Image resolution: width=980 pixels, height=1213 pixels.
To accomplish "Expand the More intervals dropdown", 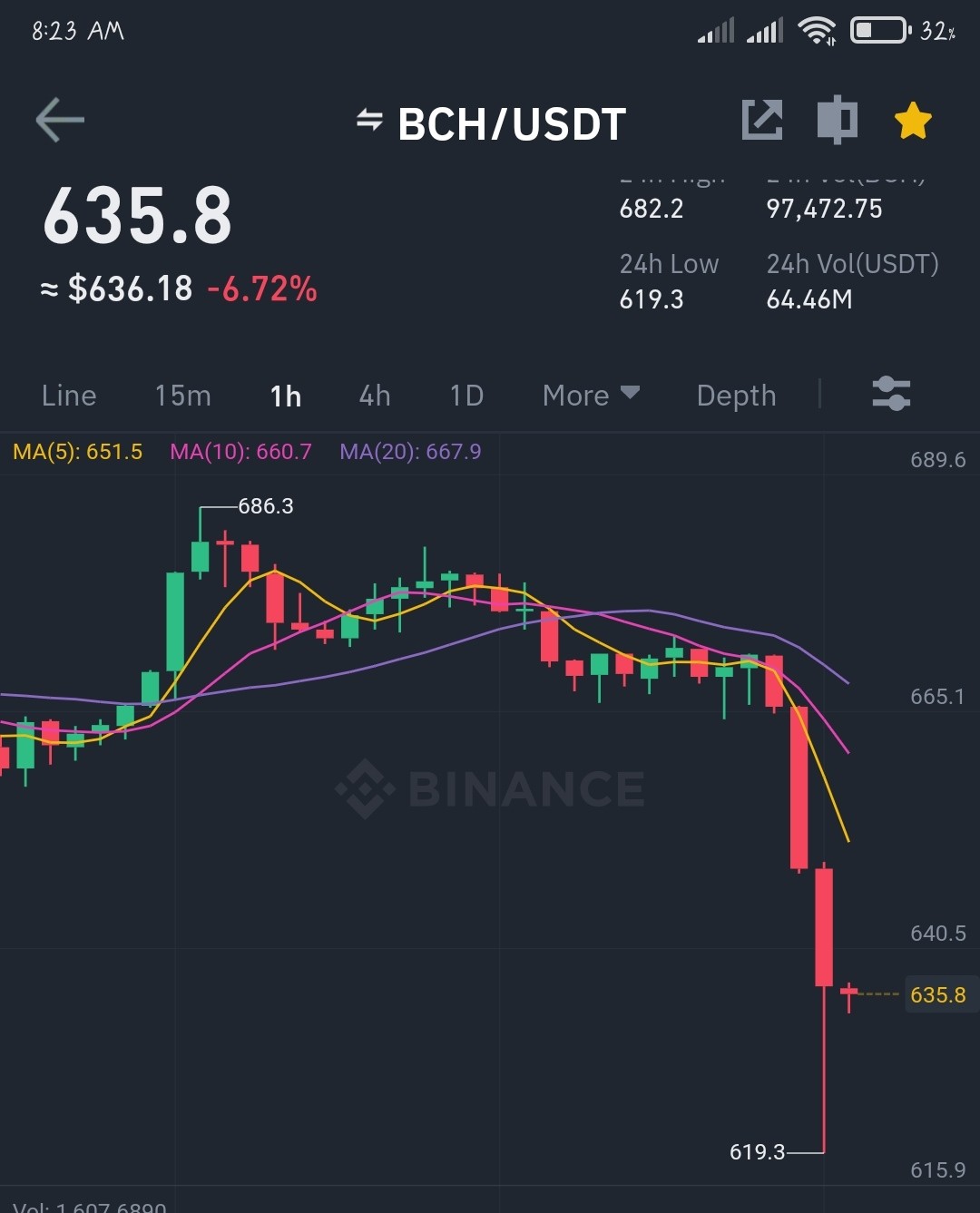I will [591, 396].
